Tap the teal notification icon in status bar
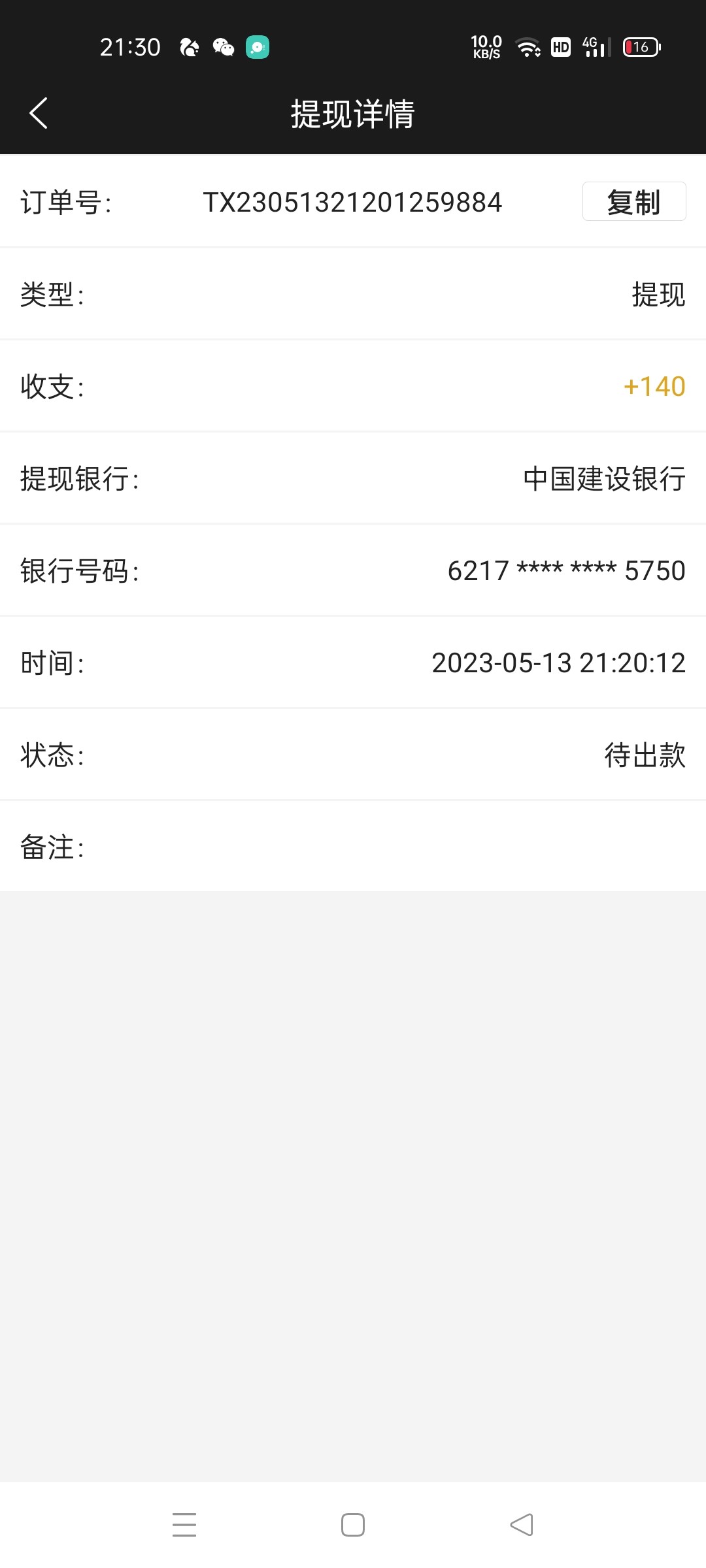The width and height of the screenshot is (706, 1568). 258,47
